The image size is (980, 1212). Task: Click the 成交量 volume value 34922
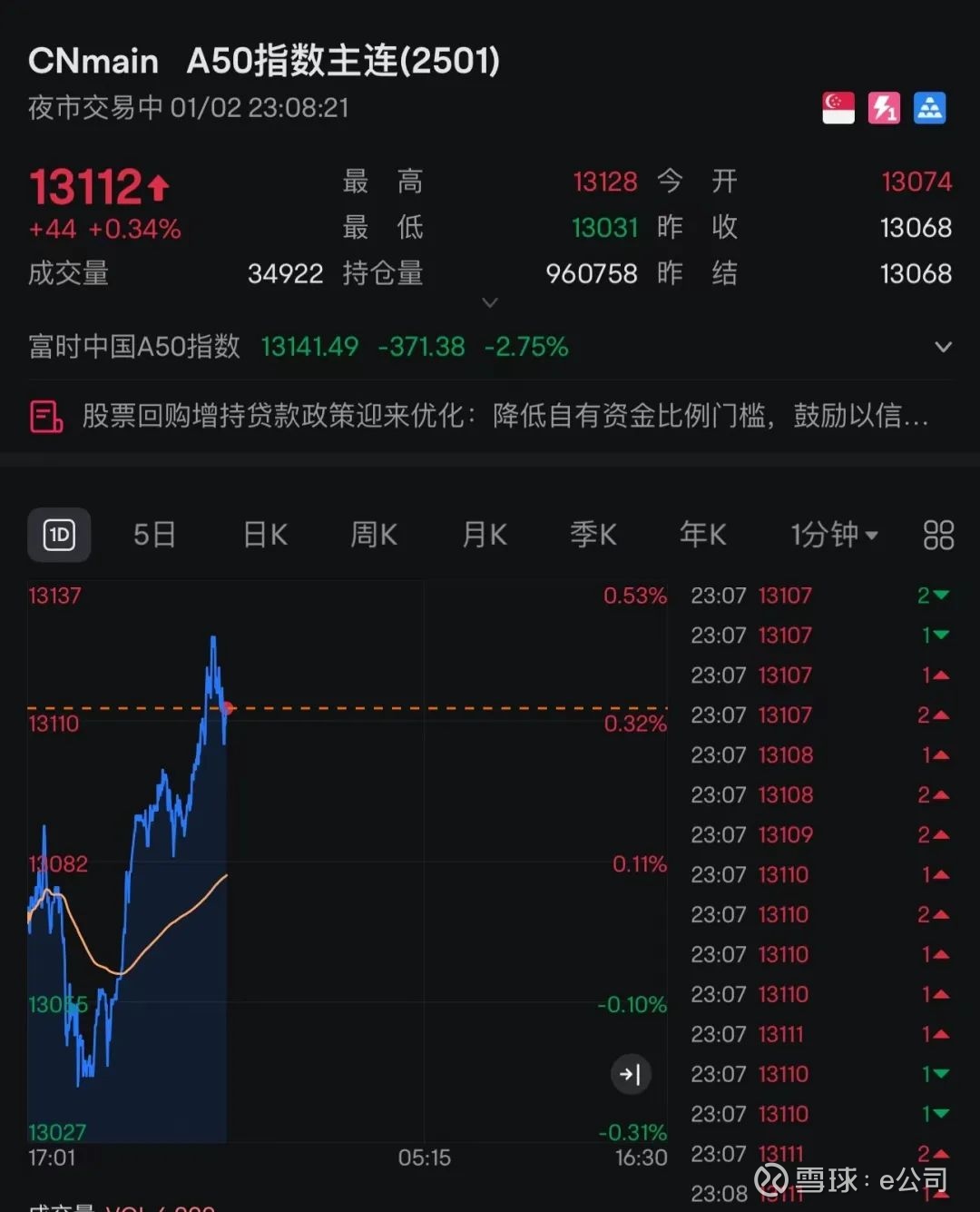[x=285, y=273]
